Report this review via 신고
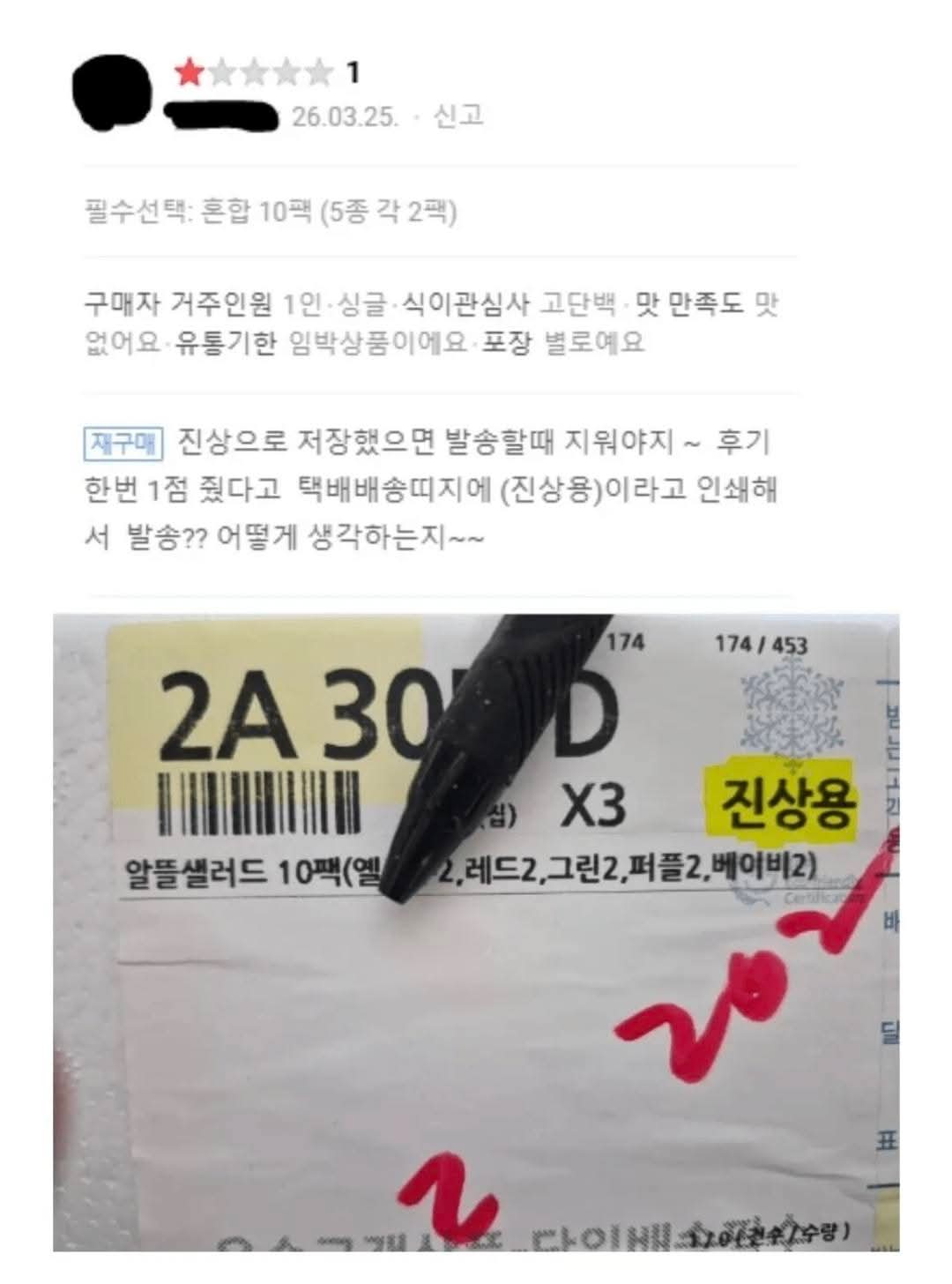 (458, 116)
